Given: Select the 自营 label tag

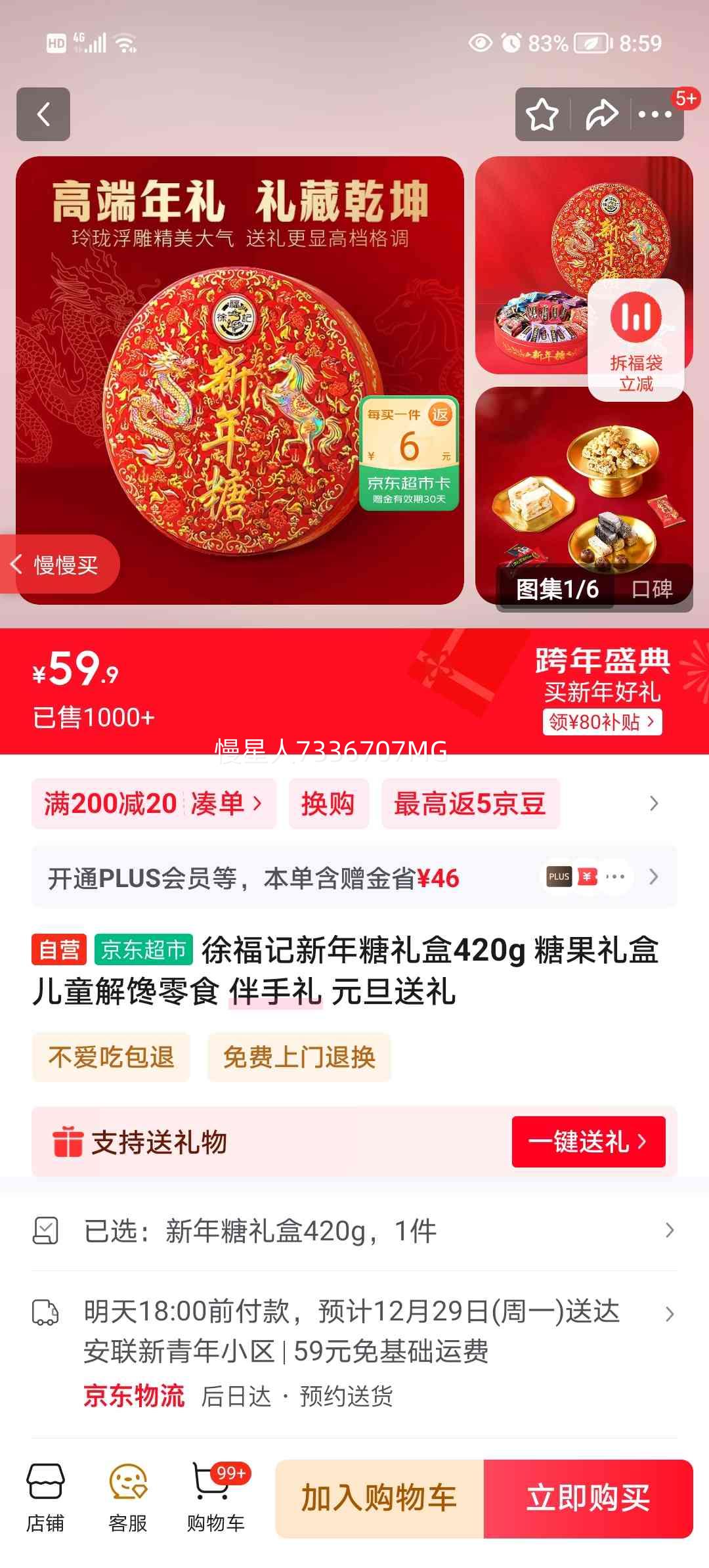Looking at the screenshot, I should tap(59, 949).
